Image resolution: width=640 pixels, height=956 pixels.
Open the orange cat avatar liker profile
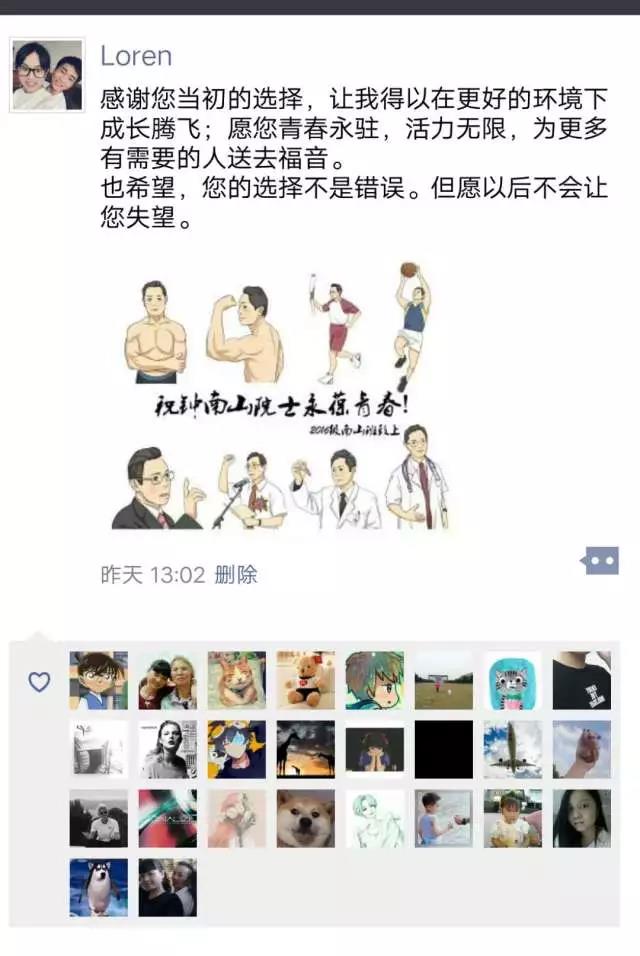pyautogui.click(x=237, y=680)
